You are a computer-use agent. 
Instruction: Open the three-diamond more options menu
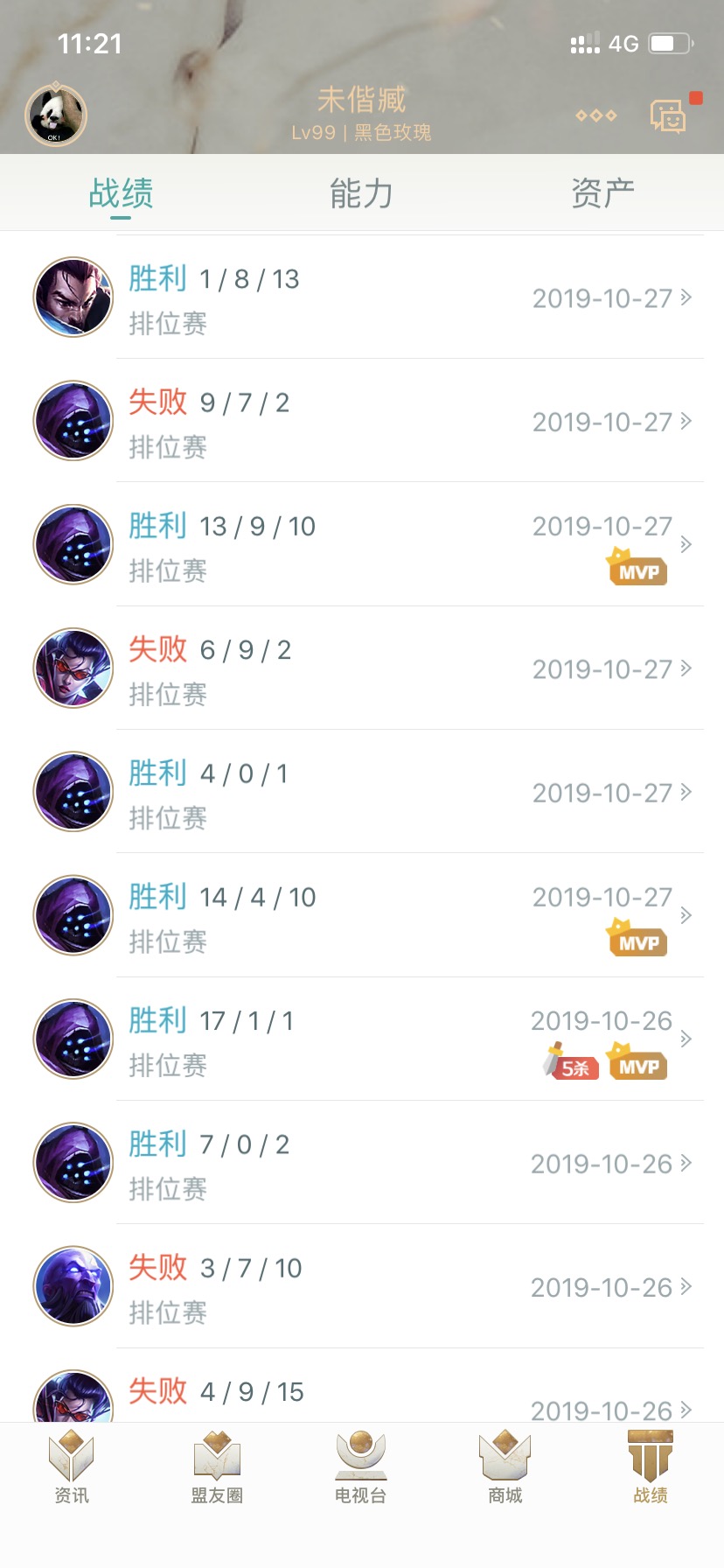[x=596, y=115]
